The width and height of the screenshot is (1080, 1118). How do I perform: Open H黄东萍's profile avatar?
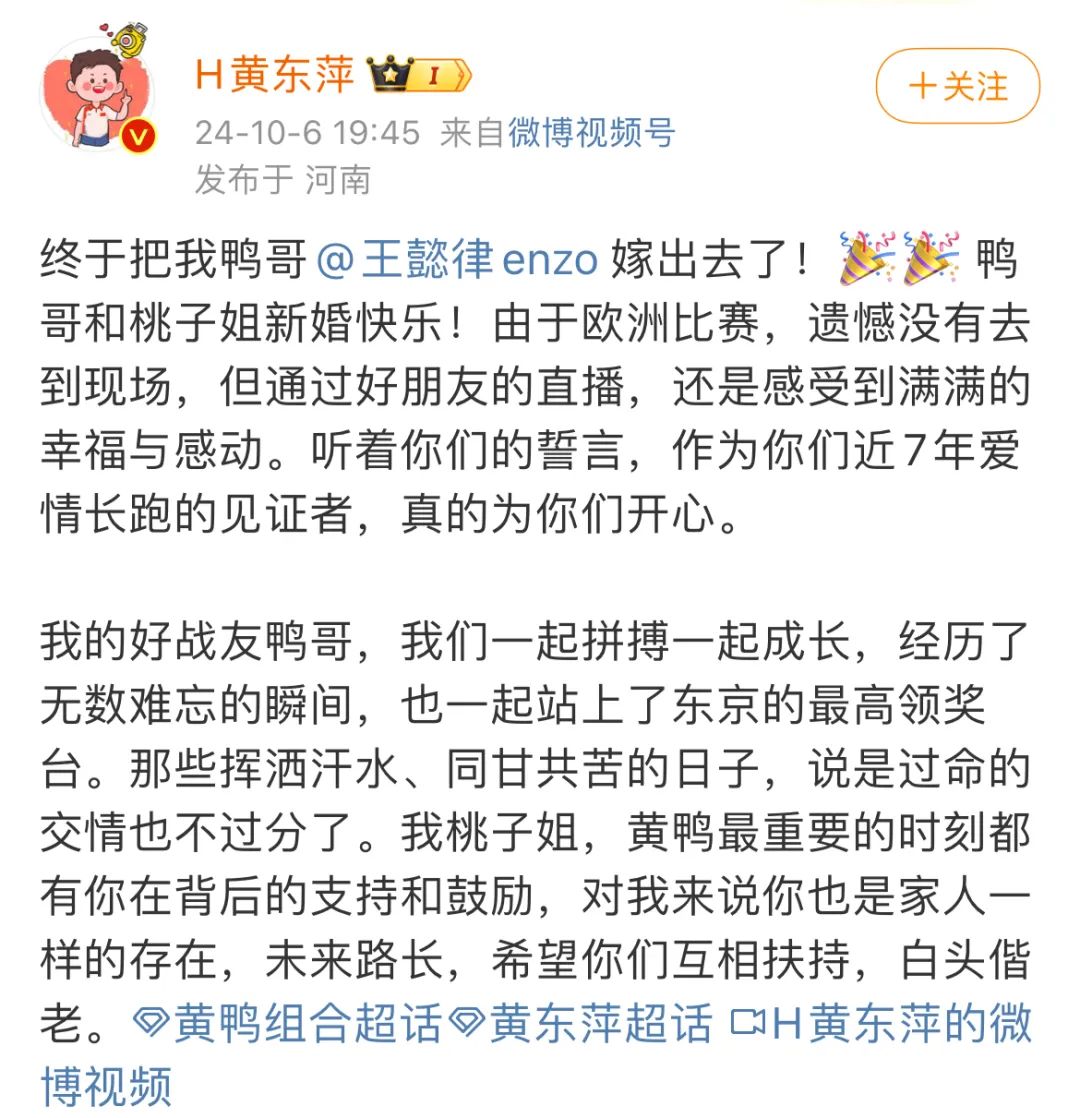coord(97,93)
